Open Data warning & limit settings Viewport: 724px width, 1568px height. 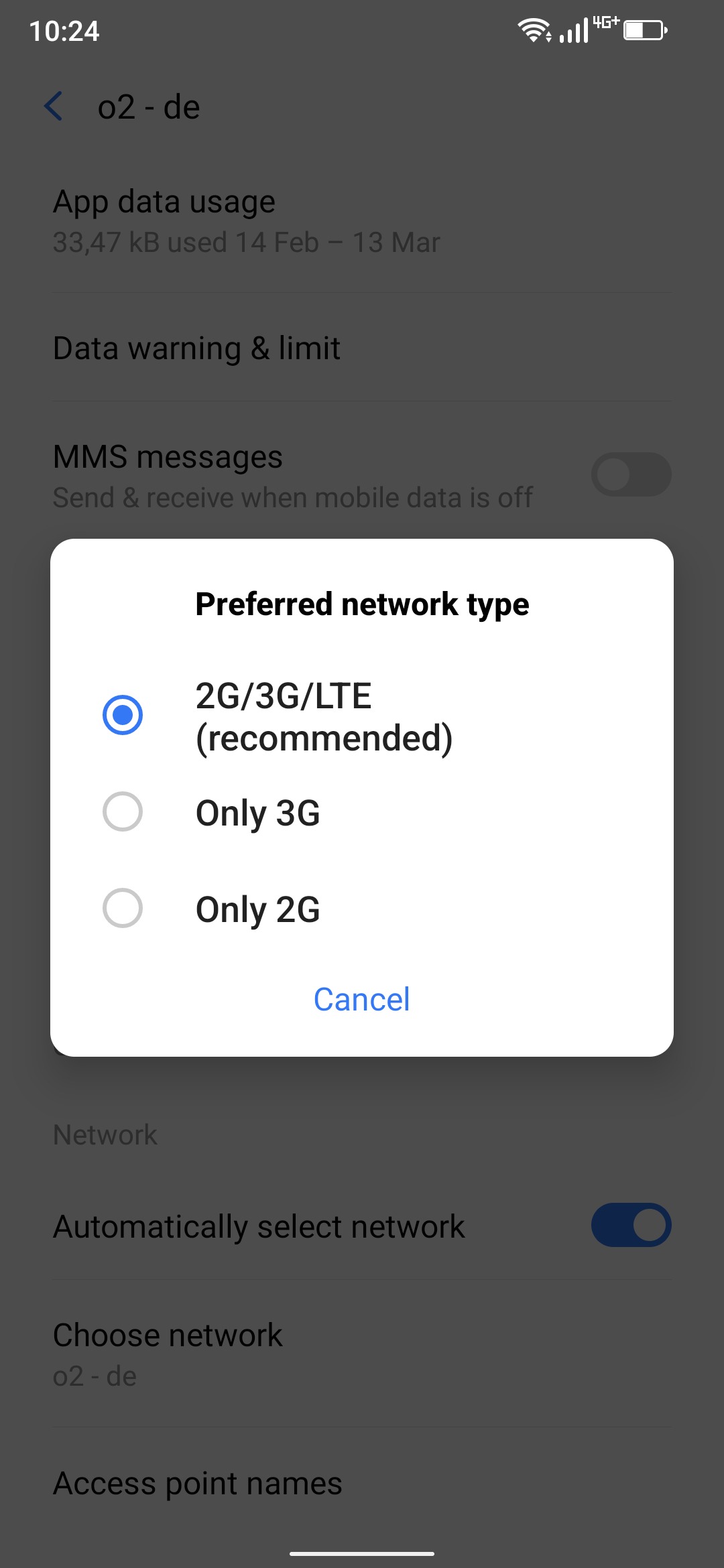click(x=196, y=348)
